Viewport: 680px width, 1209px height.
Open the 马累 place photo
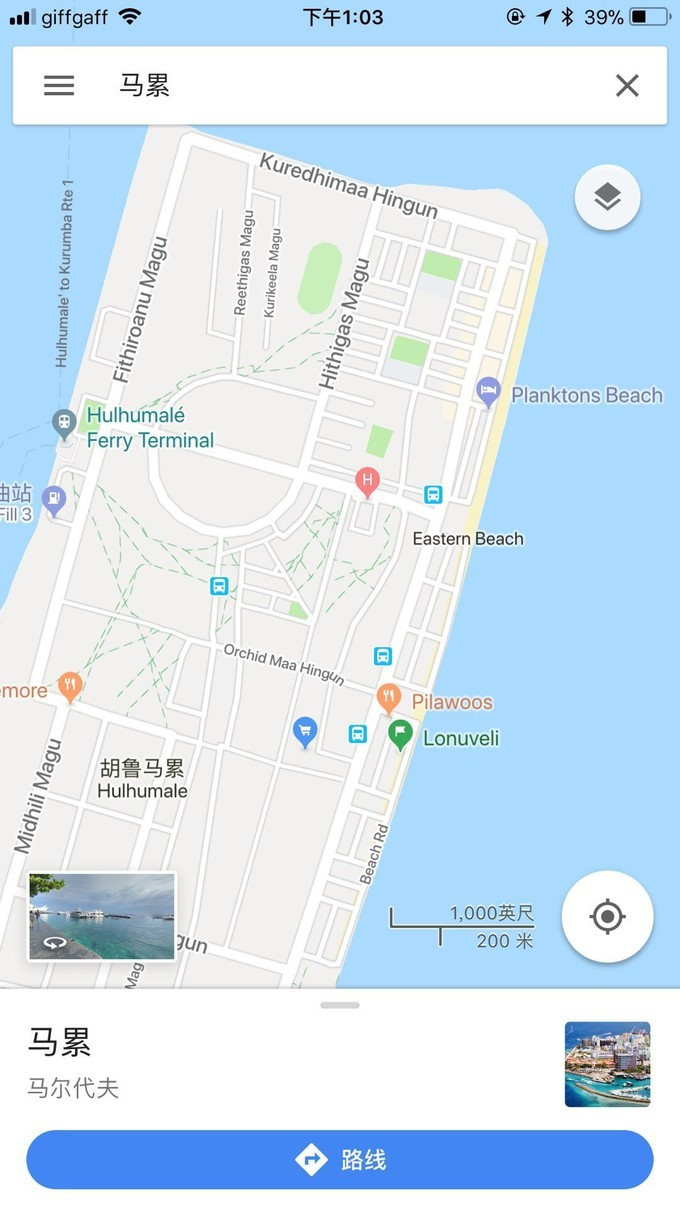pyautogui.click(x=607, y=1064)
